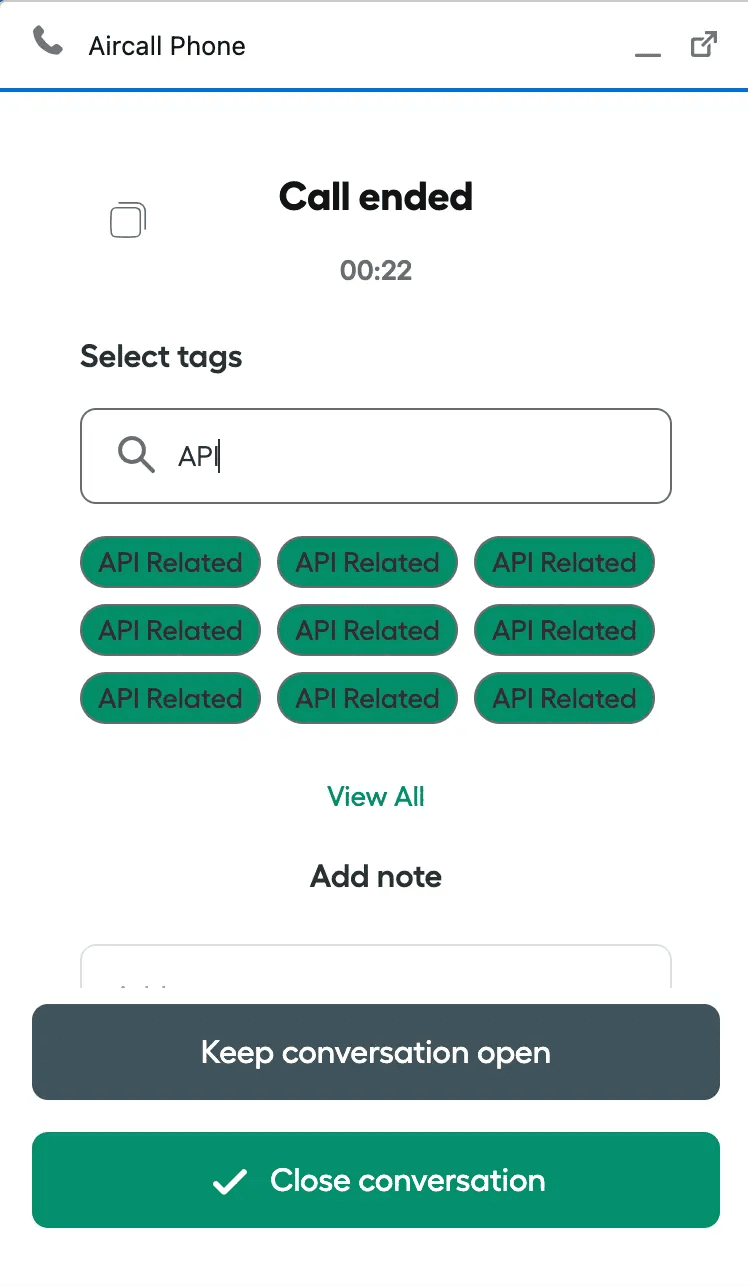
Task: Open the View All tags link
Action: click(x=376, y=797)
